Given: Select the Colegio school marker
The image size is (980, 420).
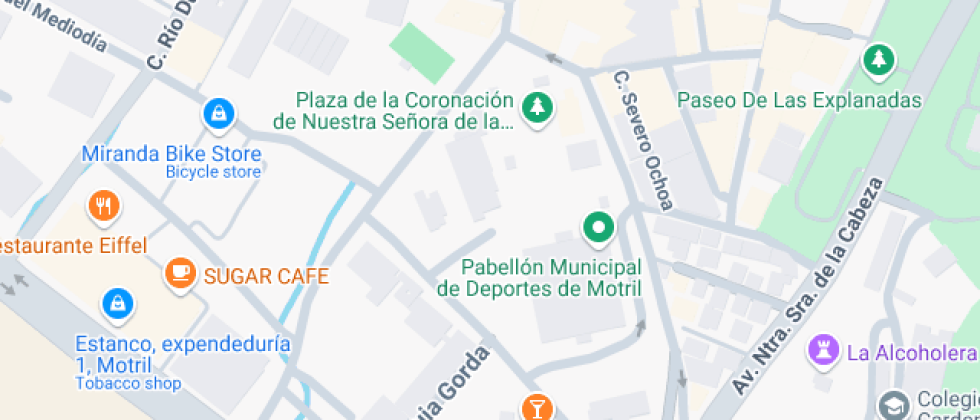Looking at the screenshot, I should pos(894,402).
